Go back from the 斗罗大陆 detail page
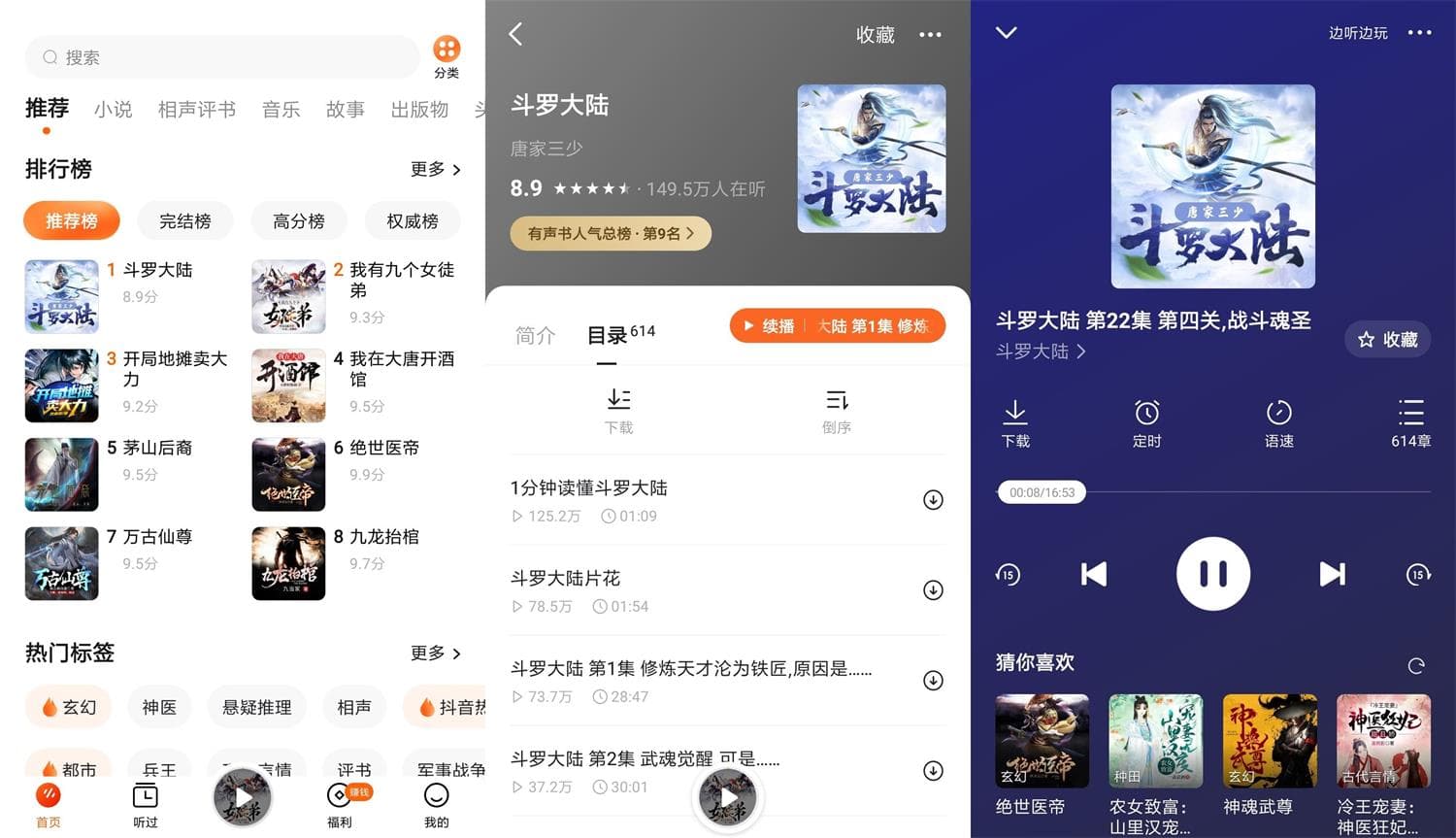Screen dimensions: 1456x838 pos(515,35)
